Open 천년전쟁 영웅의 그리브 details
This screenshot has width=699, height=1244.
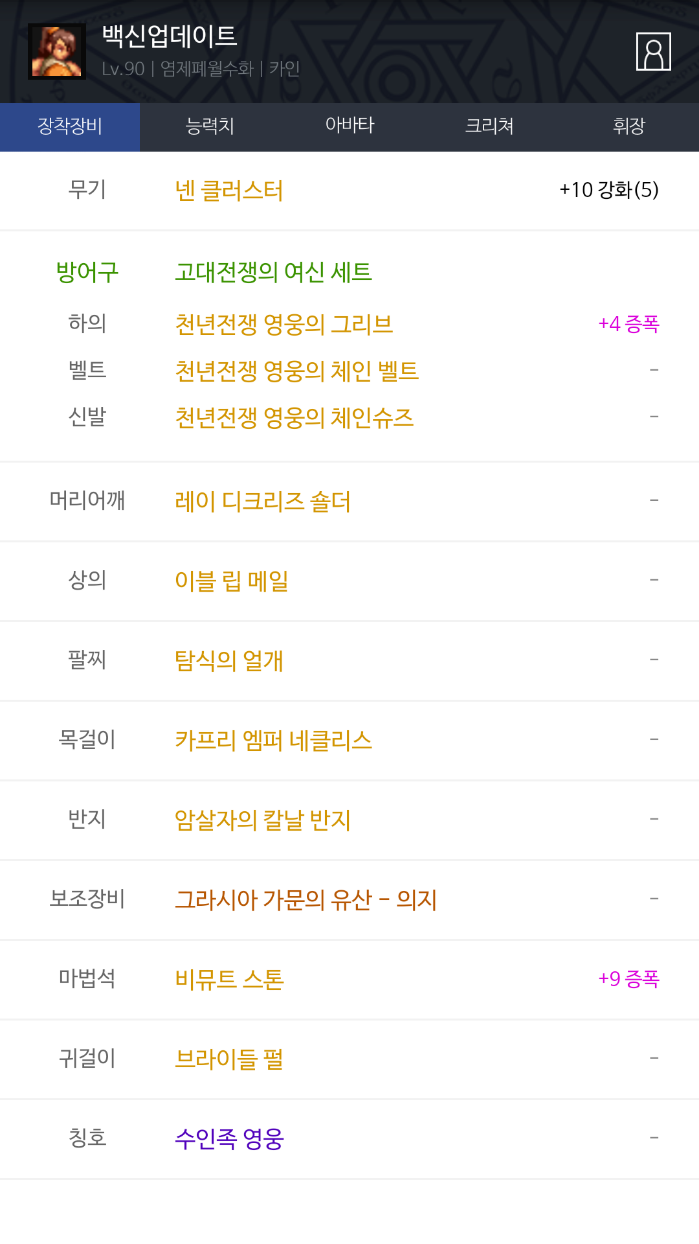[x=284, y=324]
